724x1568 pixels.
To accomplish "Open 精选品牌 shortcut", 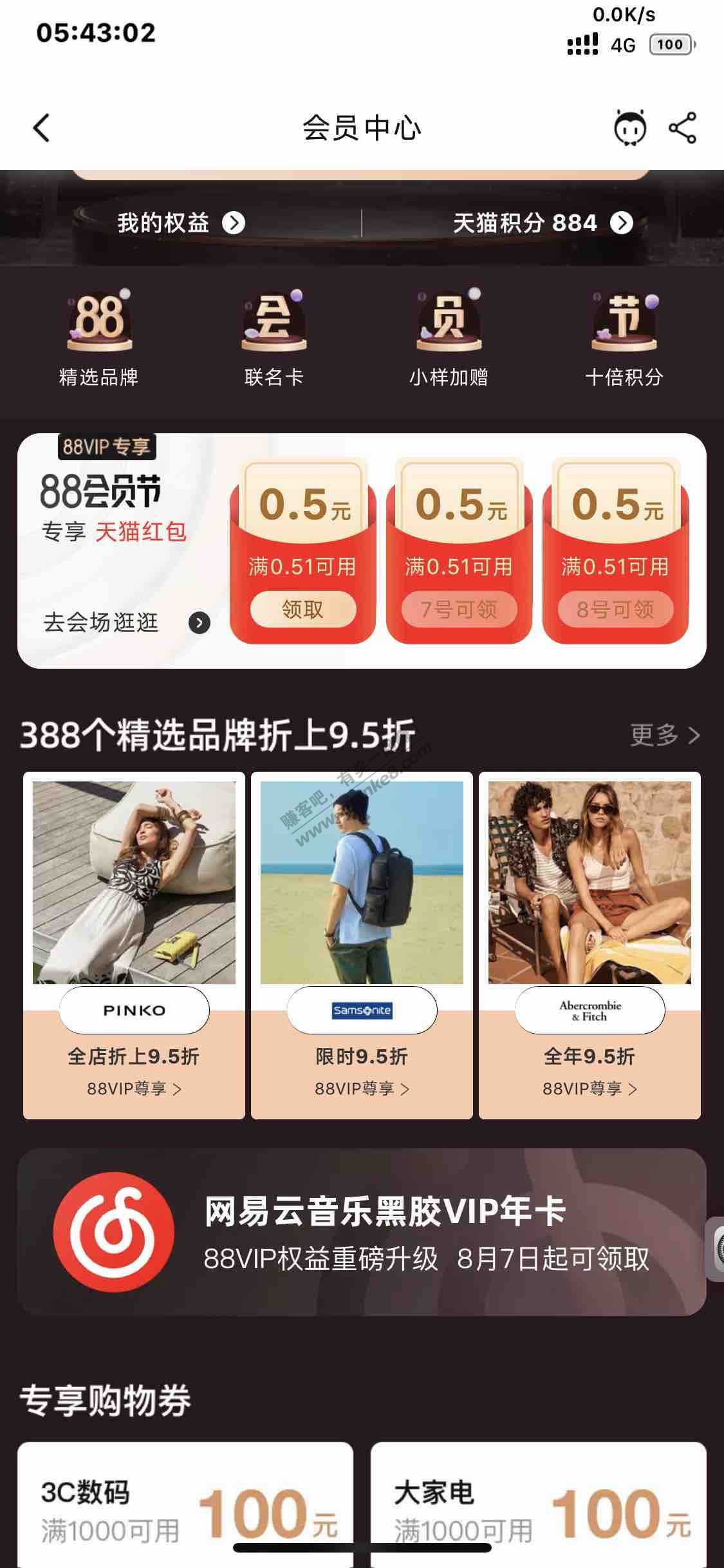I will click(99, 339).
